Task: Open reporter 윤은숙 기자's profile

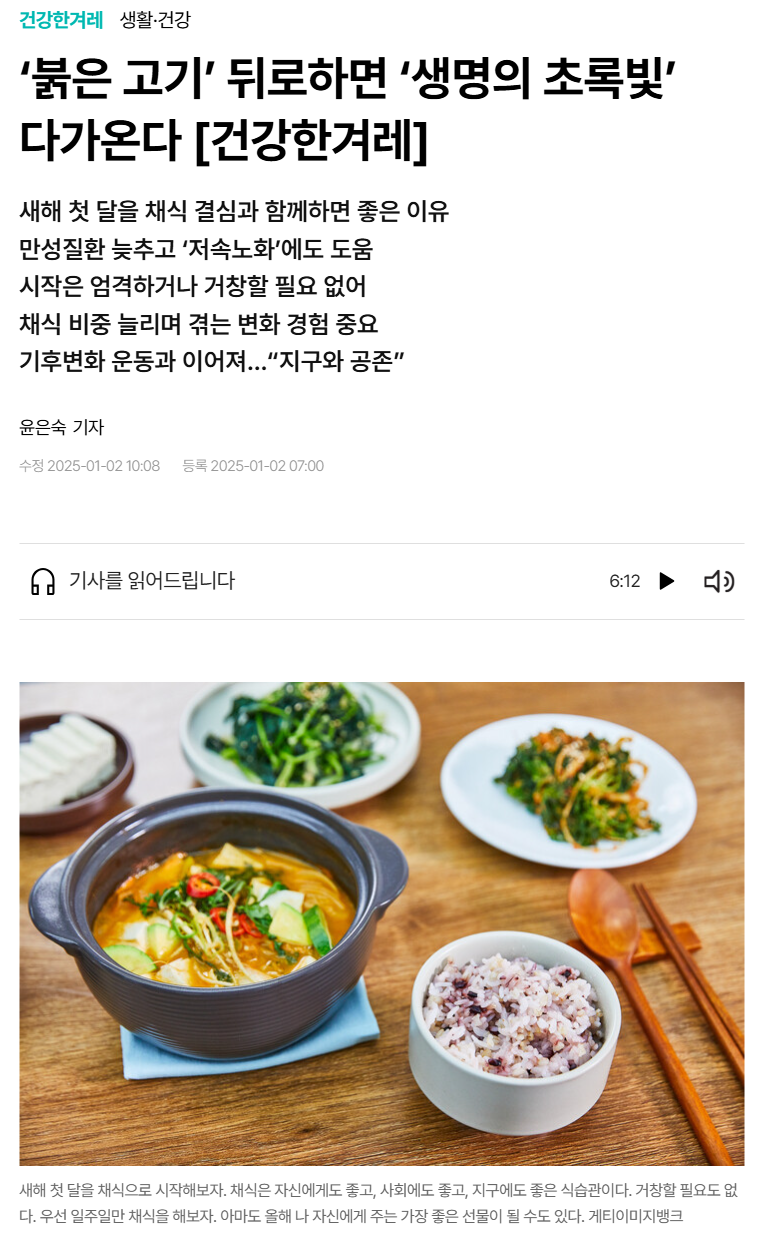Action: 62,428
